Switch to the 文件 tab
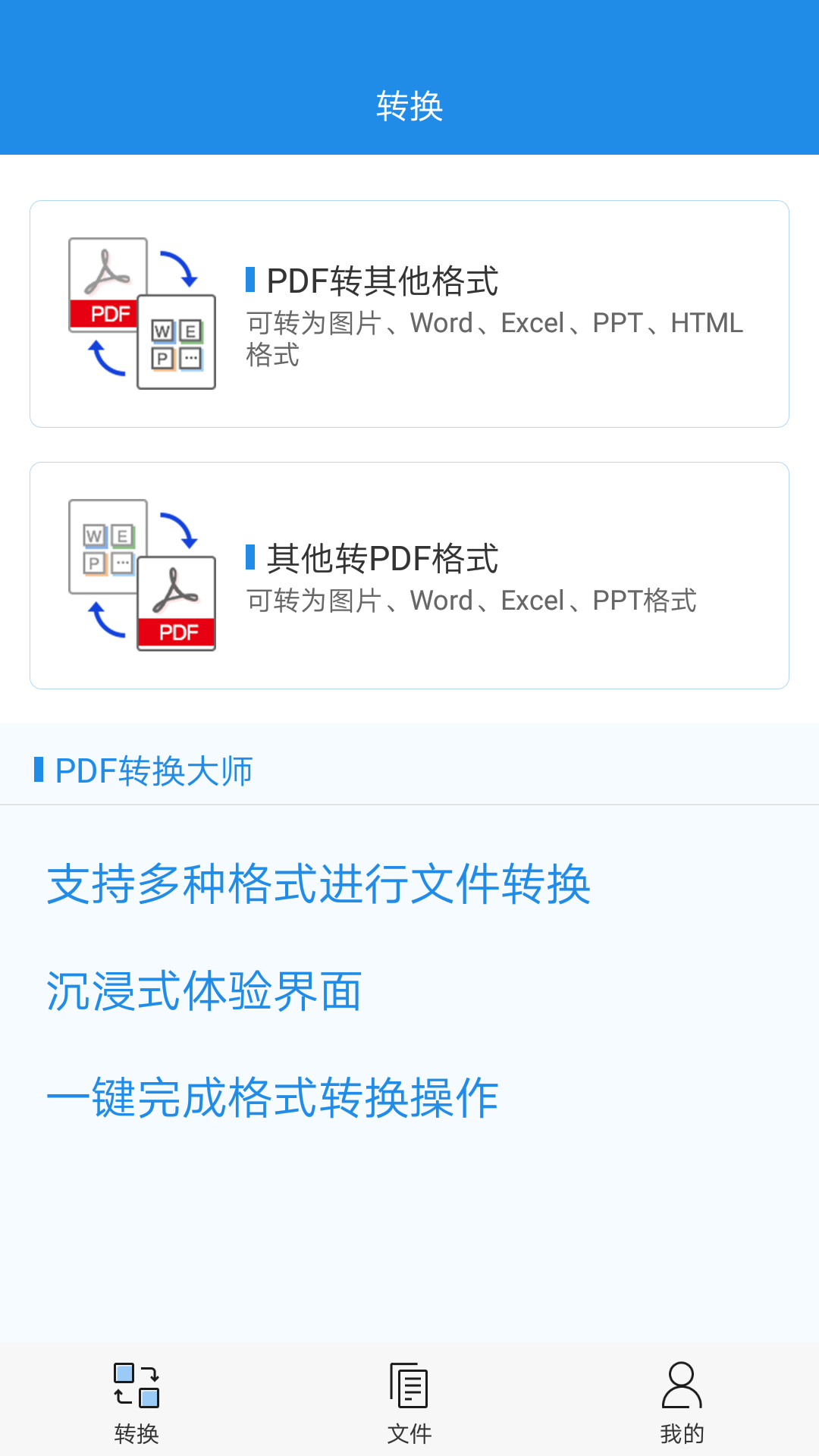The height and width of the screenshot is (1456, 819). pos(409,1403)
